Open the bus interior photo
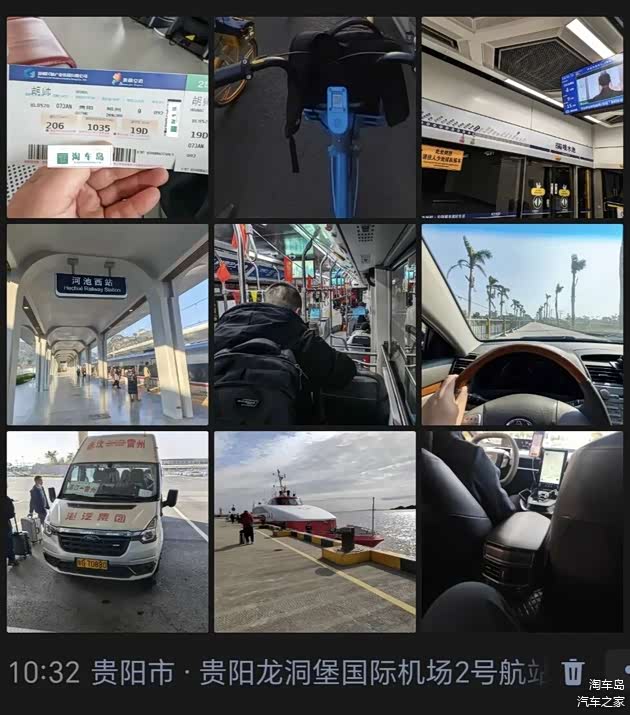Screen dimensions: 630x715 coord(315,325)
